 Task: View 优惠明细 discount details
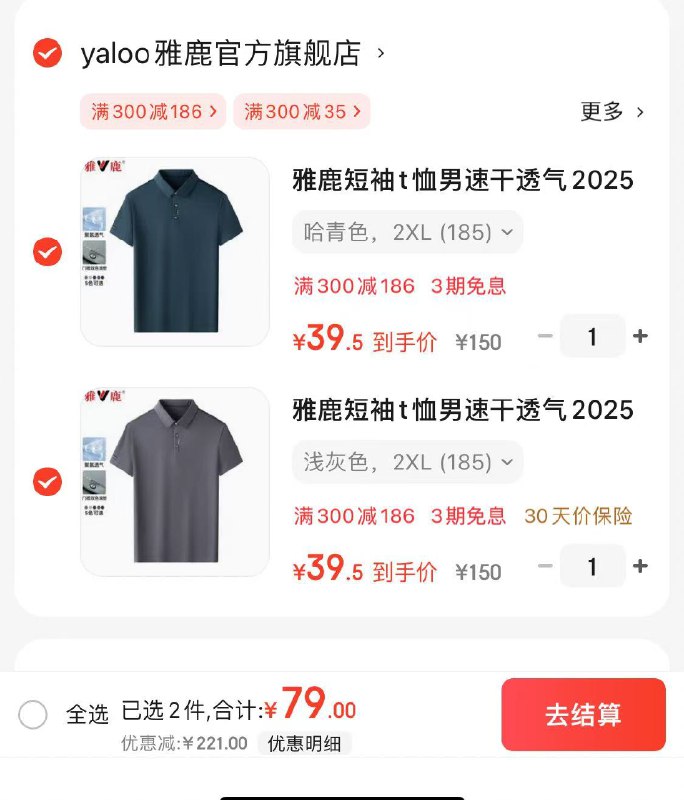tap(305, 743)
